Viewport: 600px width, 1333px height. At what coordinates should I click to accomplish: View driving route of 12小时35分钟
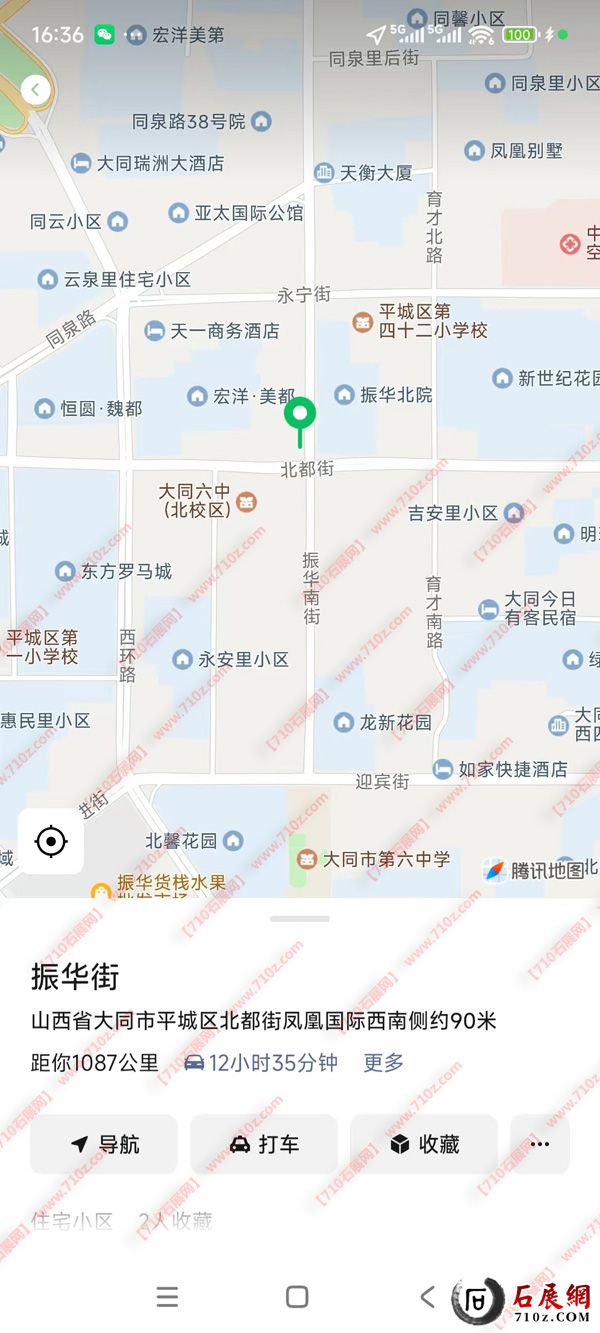click(261, 1063)
